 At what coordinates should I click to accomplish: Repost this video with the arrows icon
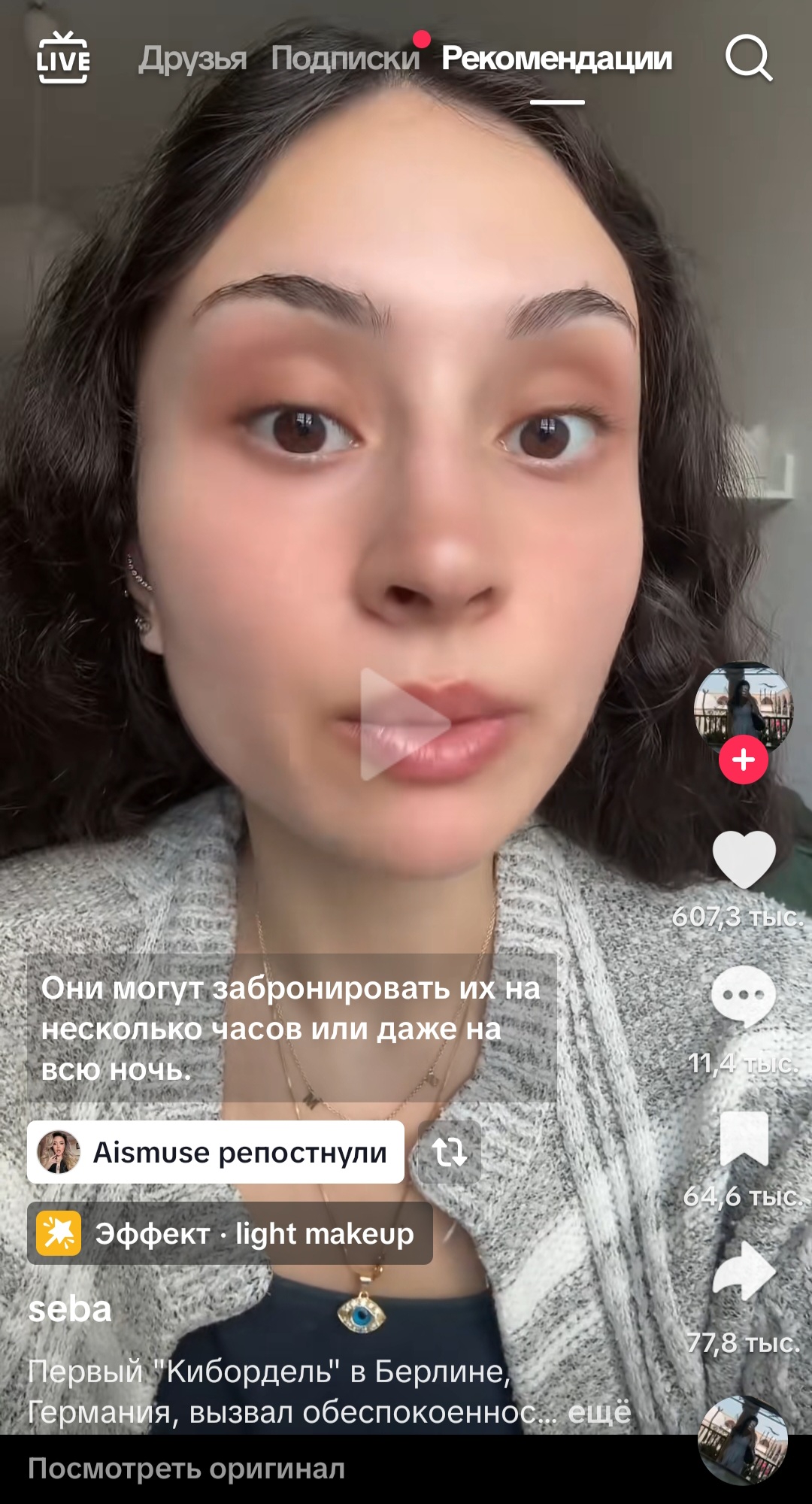coord(450,1151)
